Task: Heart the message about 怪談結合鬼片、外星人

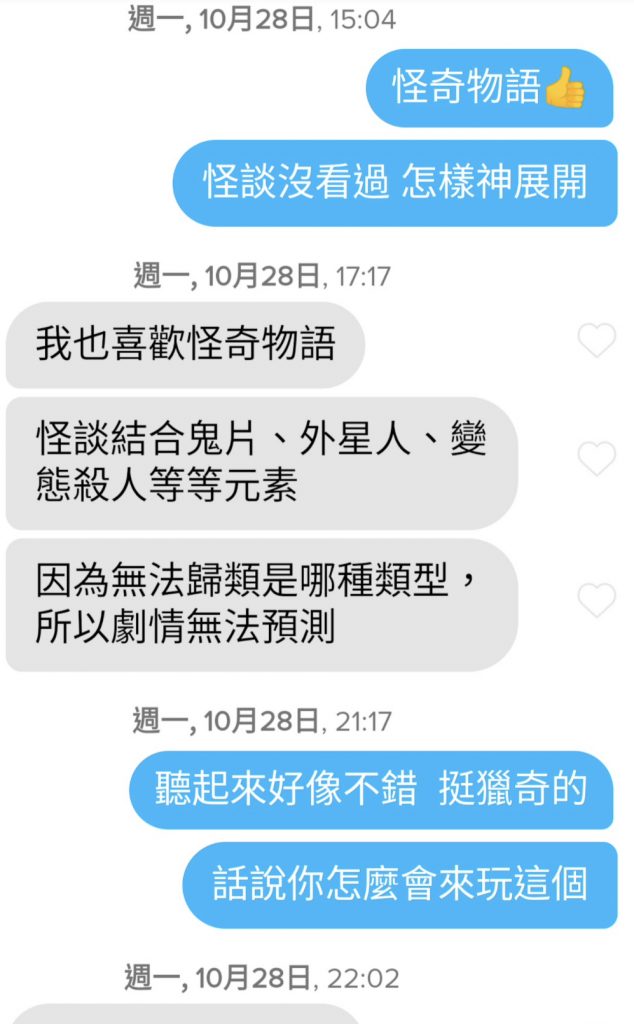Action: click(597, 459)
